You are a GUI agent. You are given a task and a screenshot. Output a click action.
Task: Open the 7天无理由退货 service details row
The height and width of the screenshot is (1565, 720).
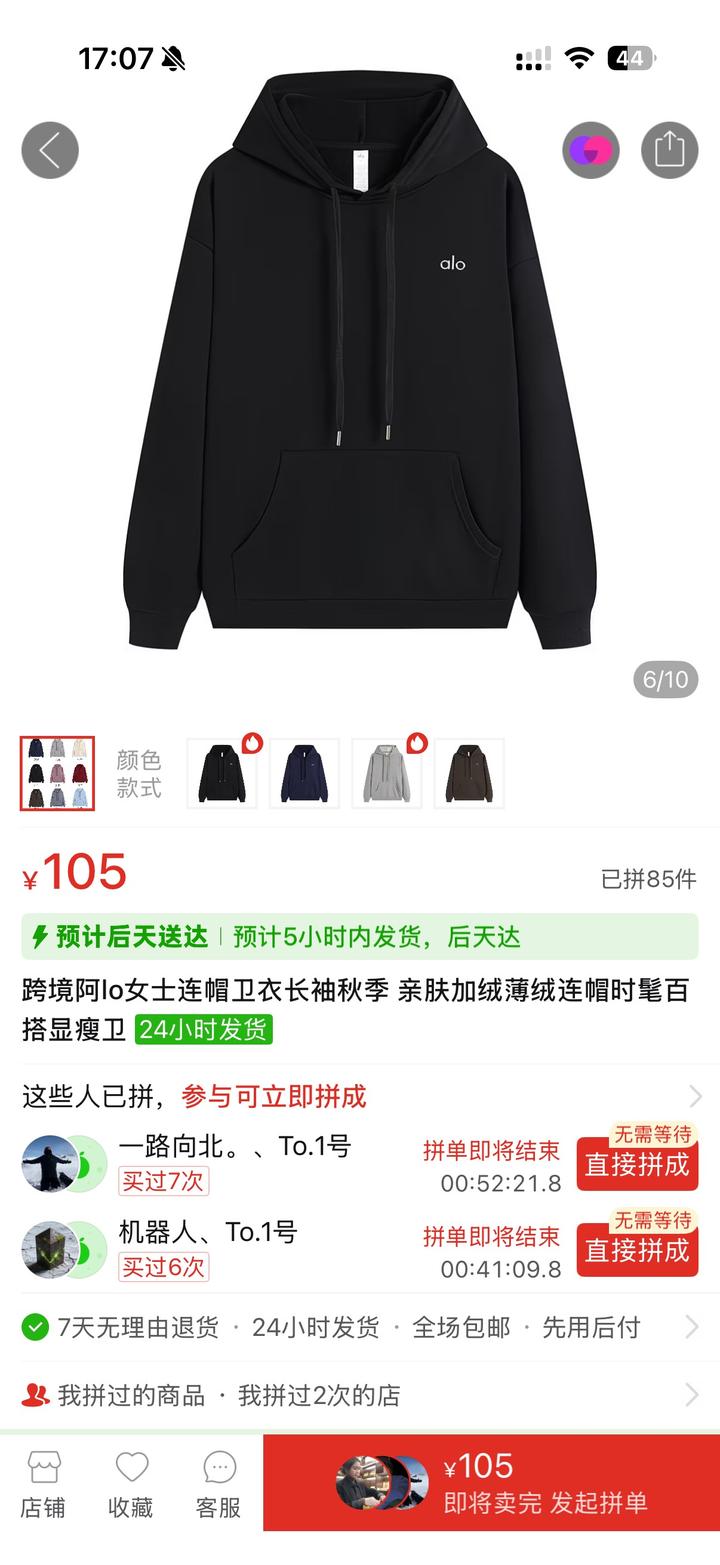pos(360,1327)
